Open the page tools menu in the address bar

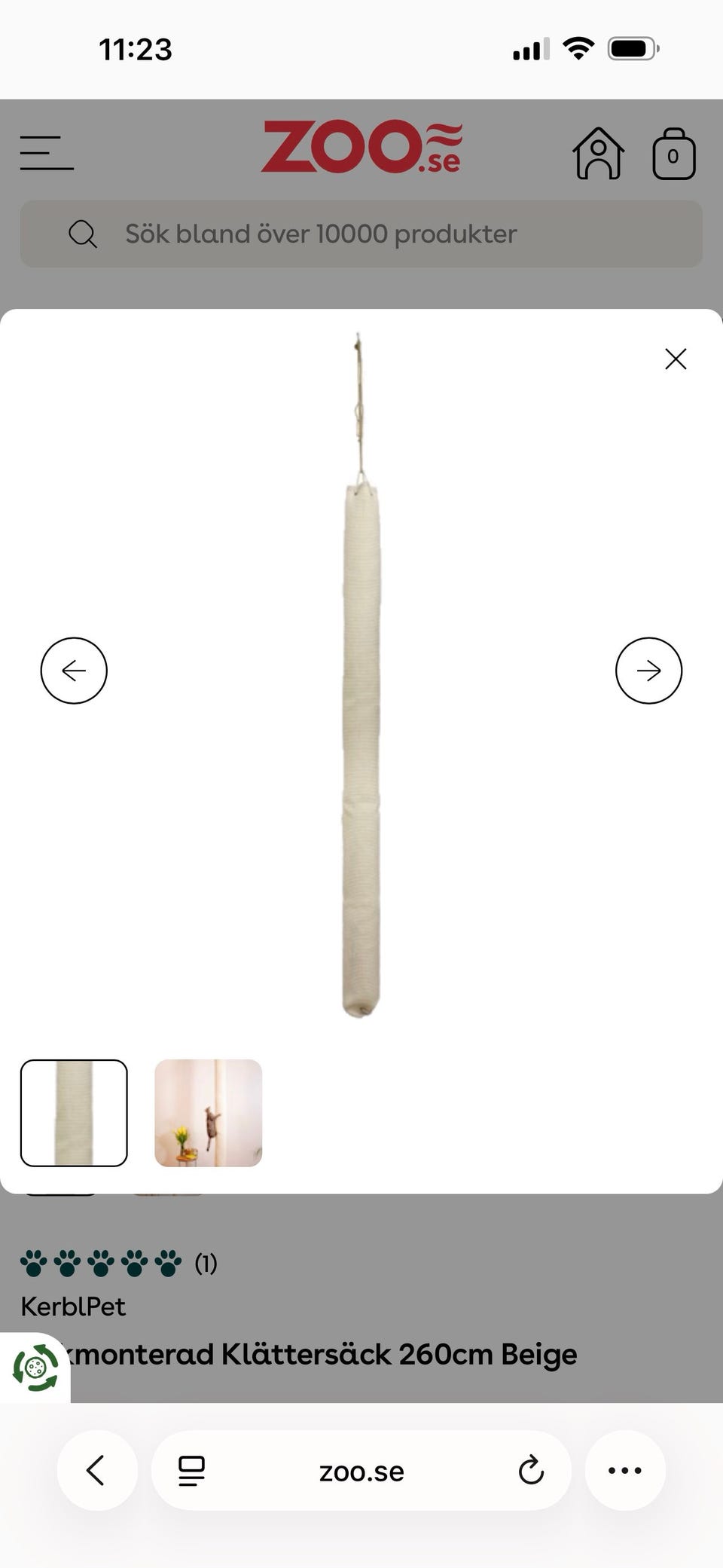click(191, 1470)
